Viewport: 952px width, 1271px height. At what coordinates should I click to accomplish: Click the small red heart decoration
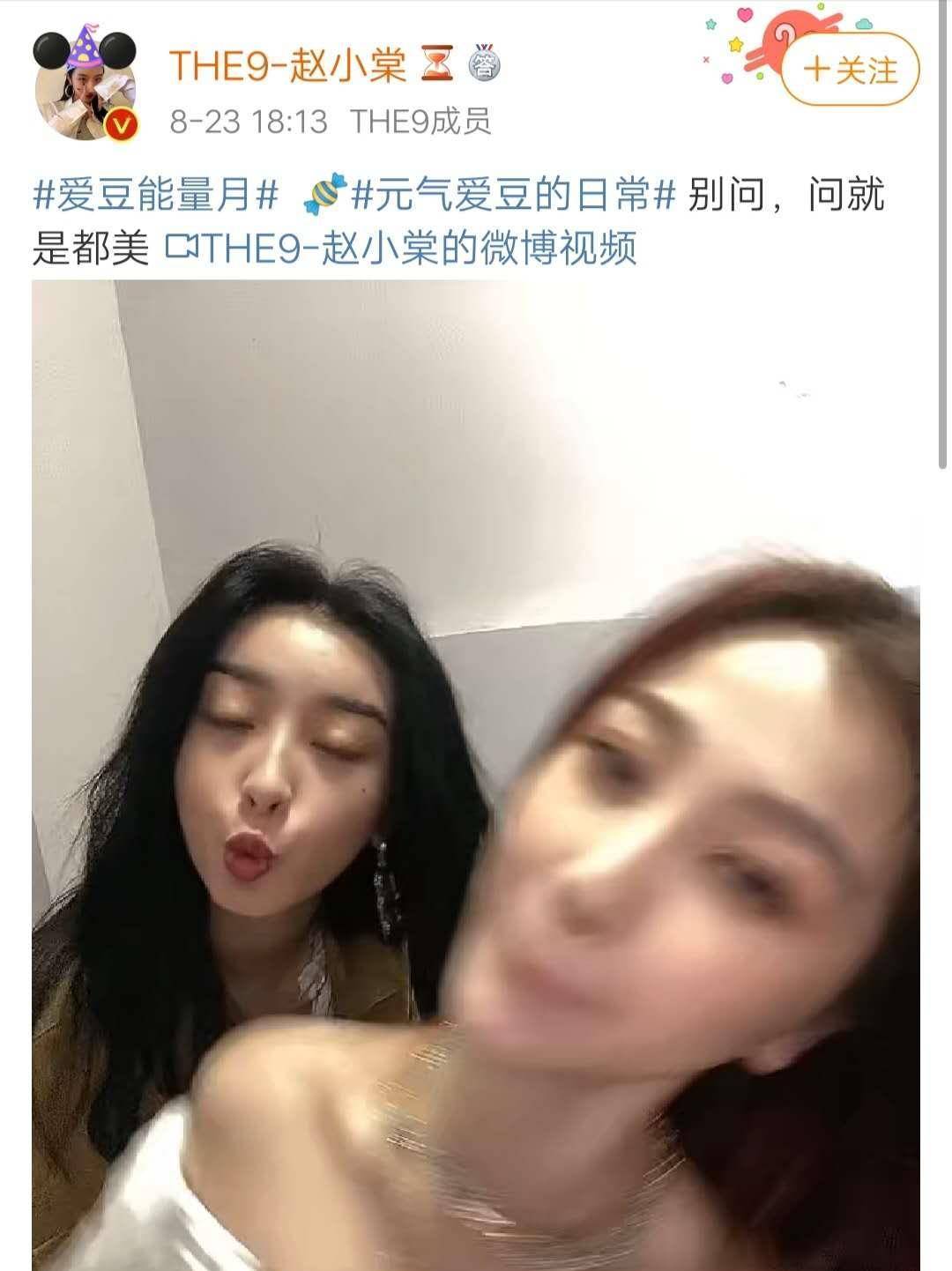[x=743, y=14]
